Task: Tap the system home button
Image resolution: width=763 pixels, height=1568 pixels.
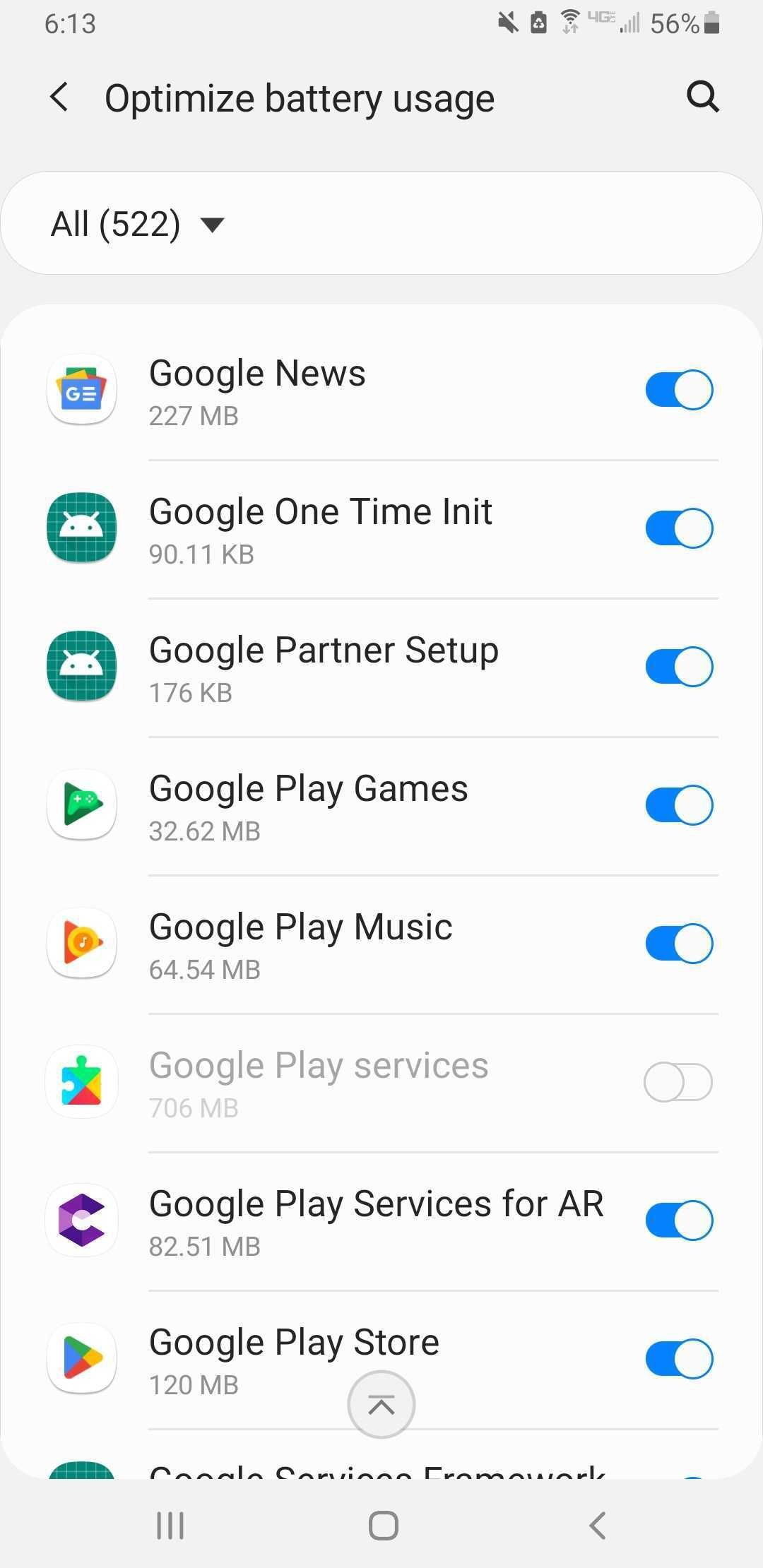Action: [x=384, y=1526]
